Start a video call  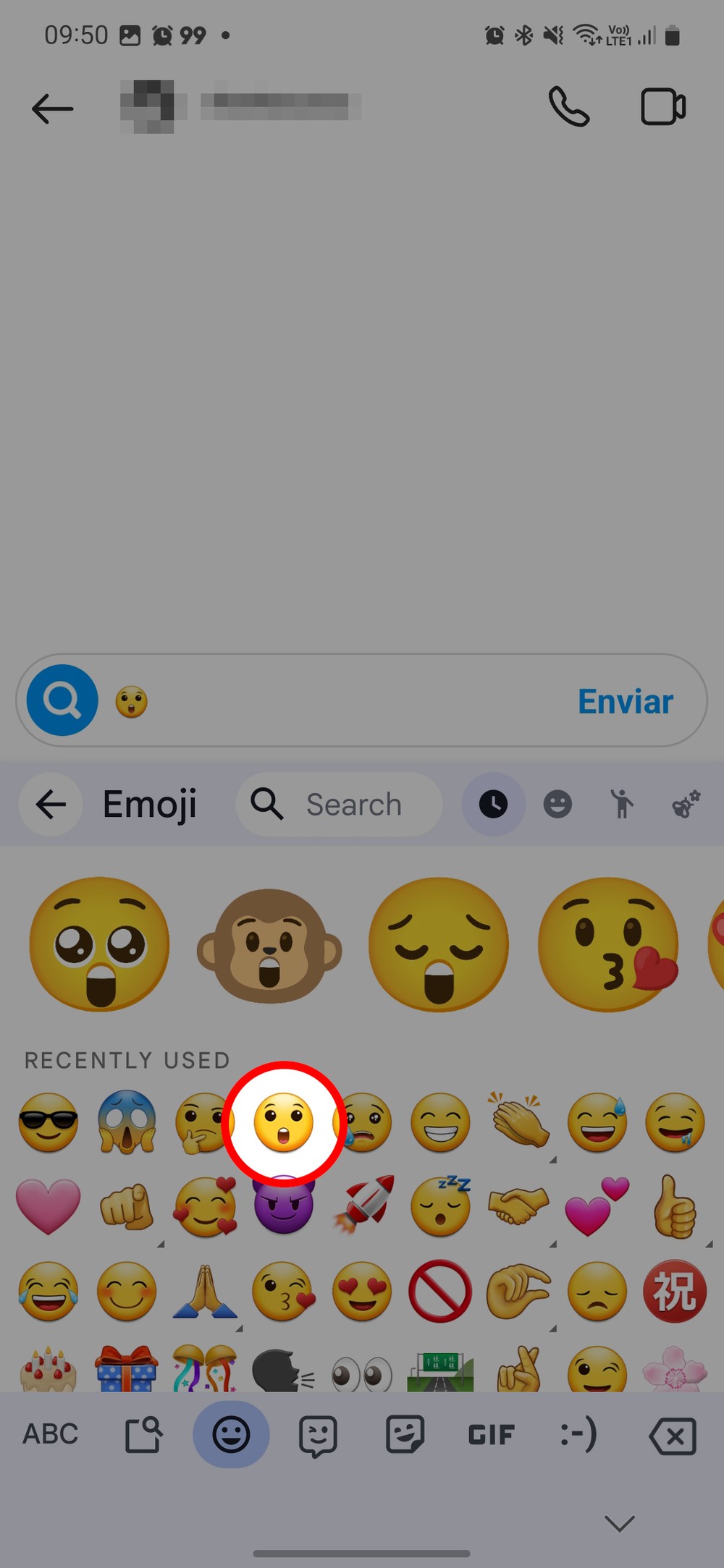[x=662, y=107]
